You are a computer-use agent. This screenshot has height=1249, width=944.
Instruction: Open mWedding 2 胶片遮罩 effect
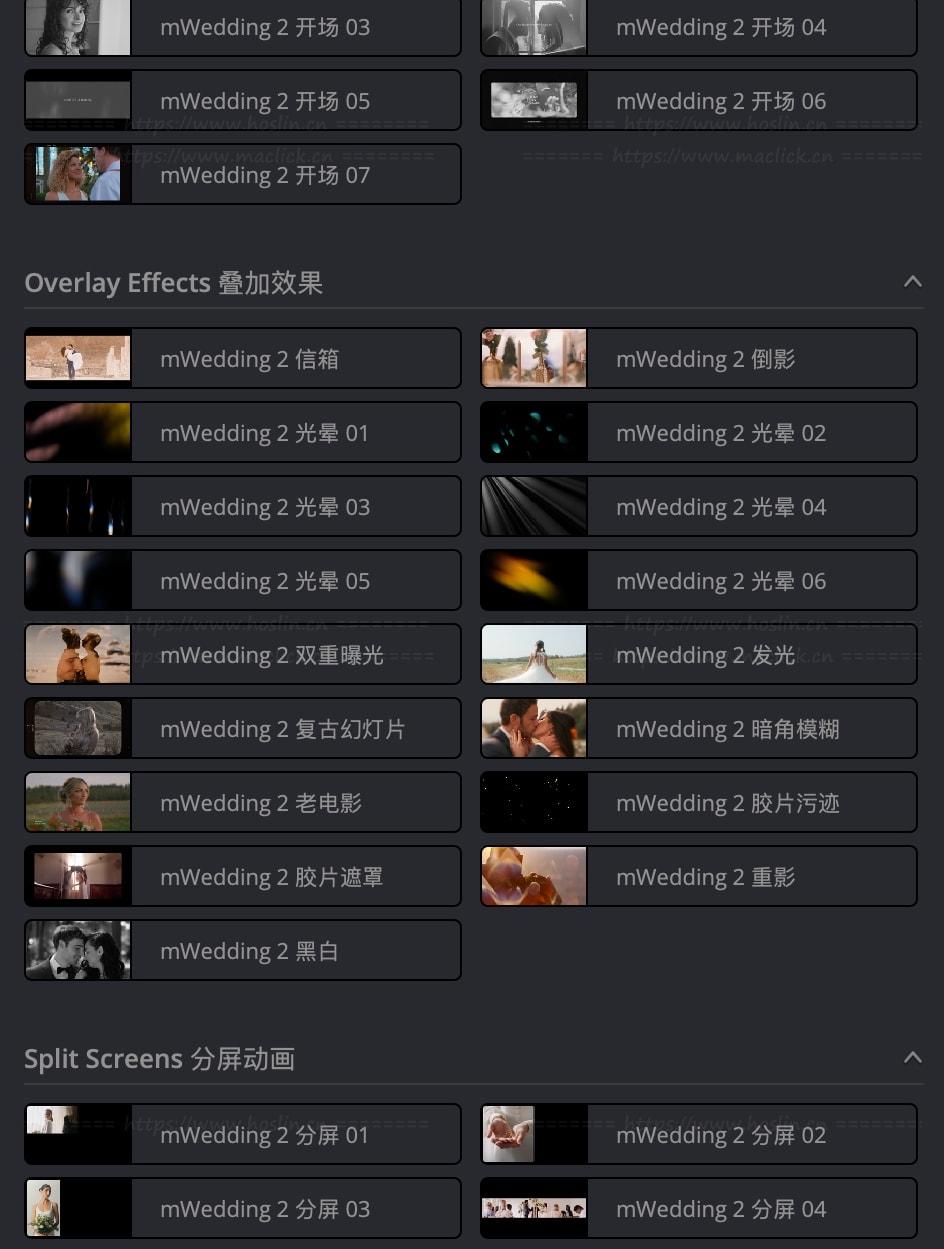coord(243,877)
